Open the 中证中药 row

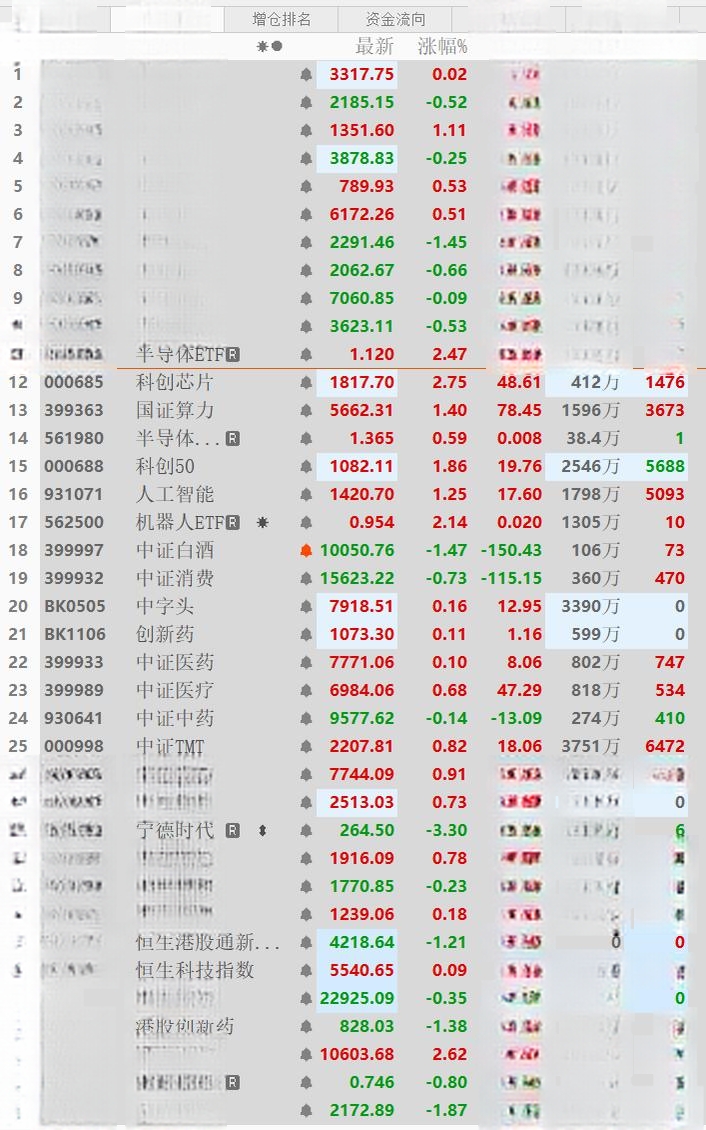(175, 718)
